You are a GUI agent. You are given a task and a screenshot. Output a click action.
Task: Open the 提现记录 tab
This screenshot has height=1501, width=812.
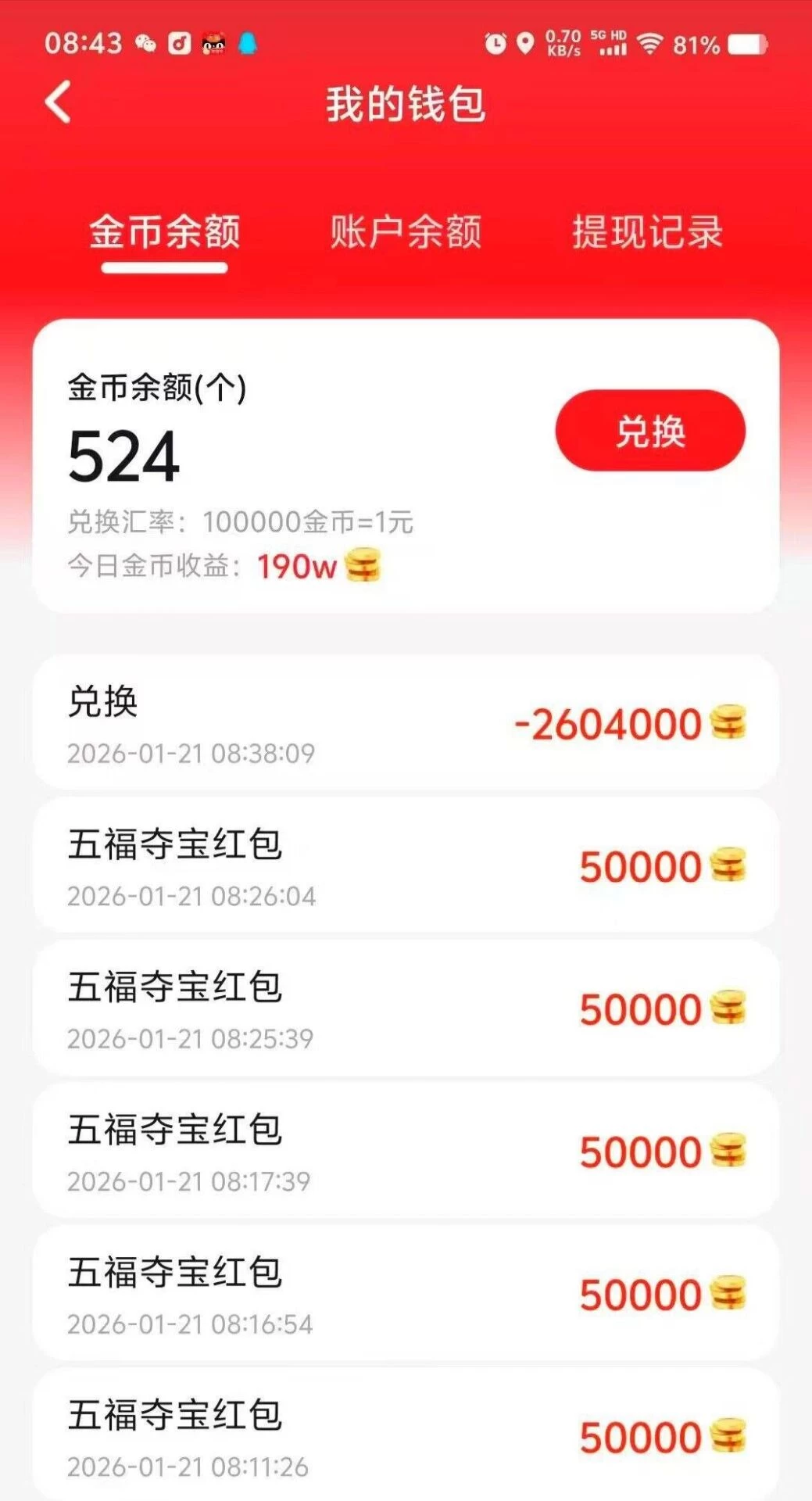(647, 232)
